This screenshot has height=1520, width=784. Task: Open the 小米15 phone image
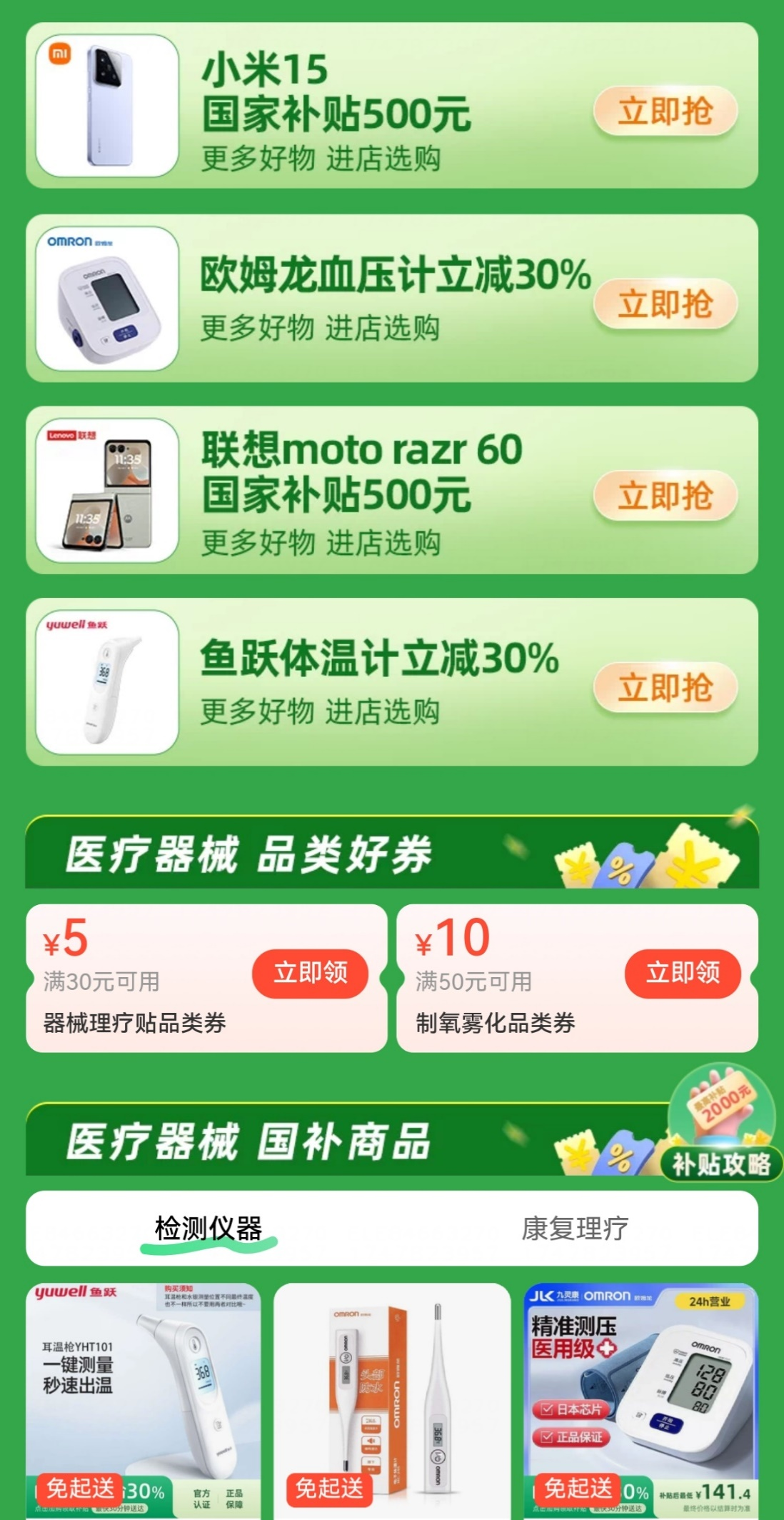pos(107,106)
